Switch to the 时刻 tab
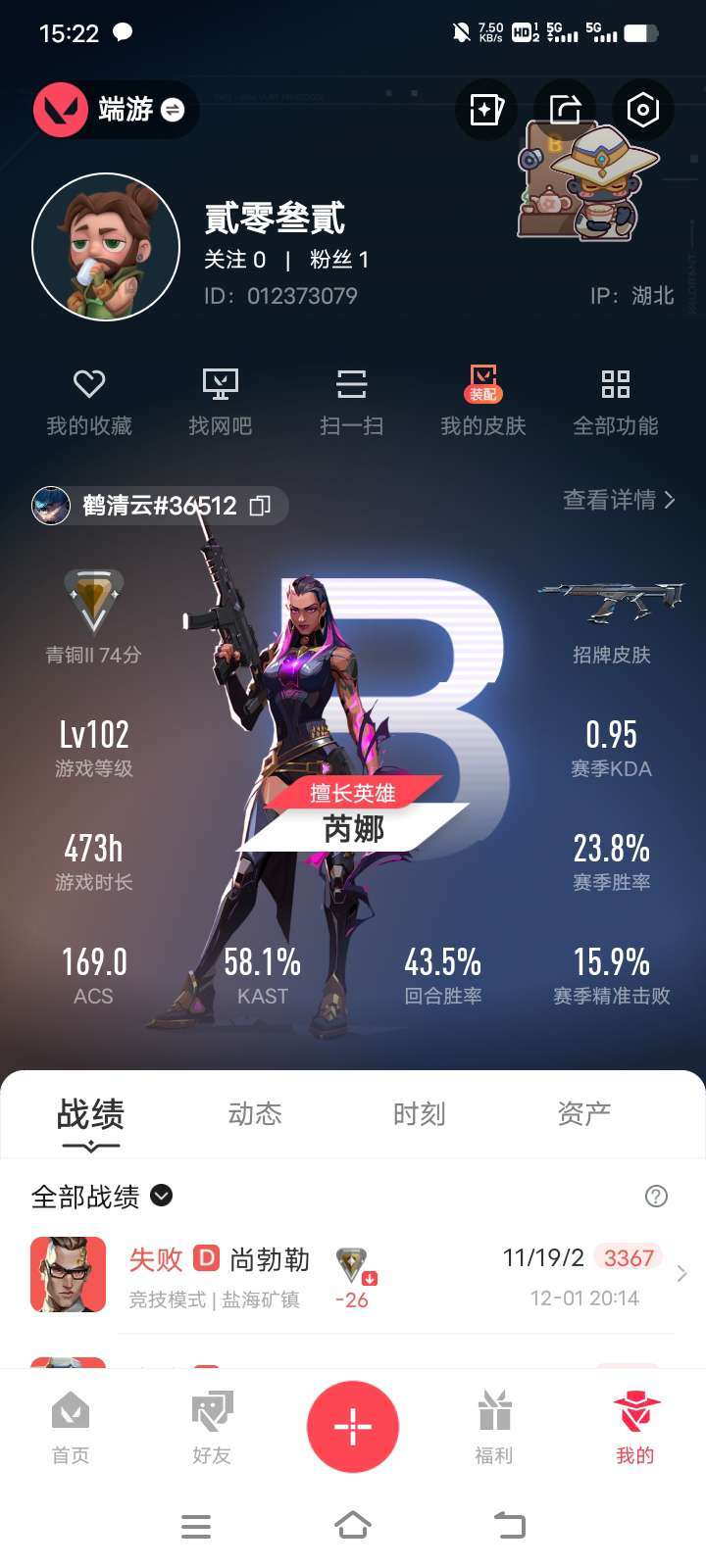Screen dimensions: 706x1568 [419, 1114]
